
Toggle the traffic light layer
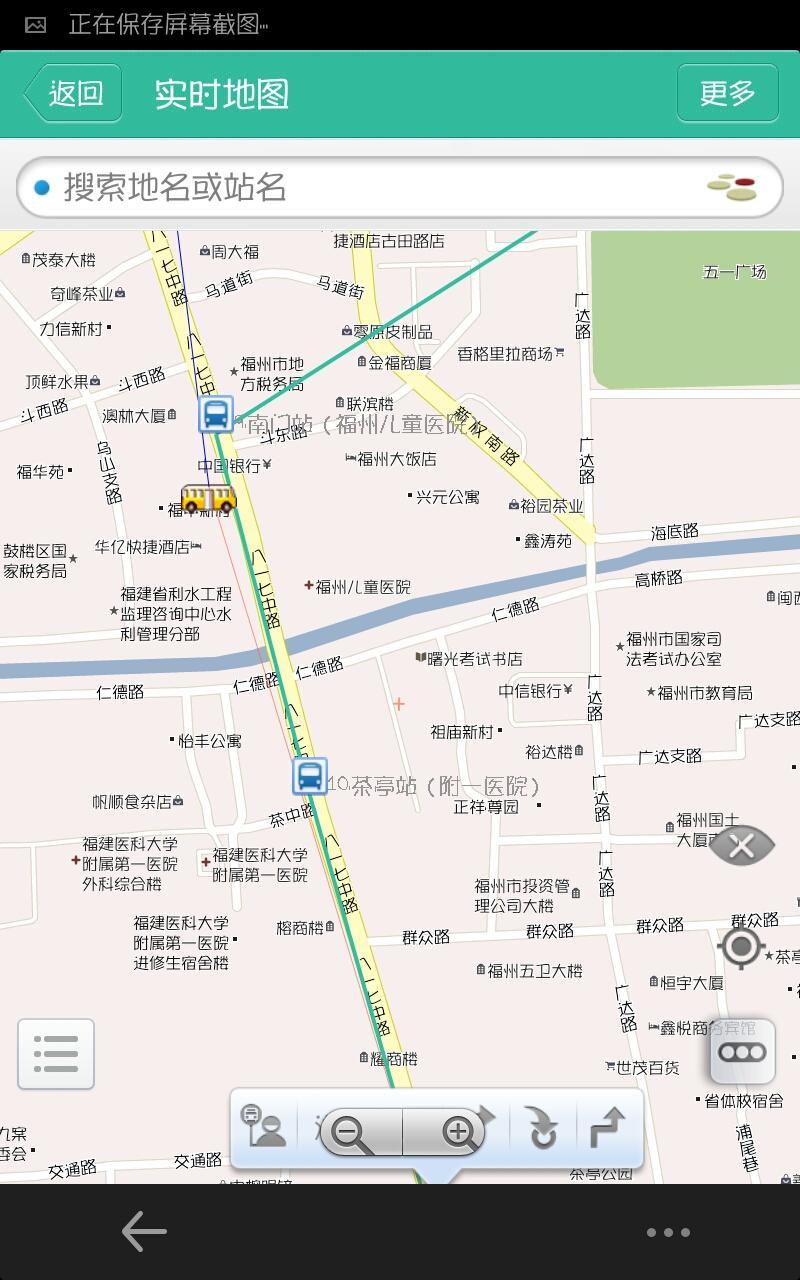(742, 1052)
